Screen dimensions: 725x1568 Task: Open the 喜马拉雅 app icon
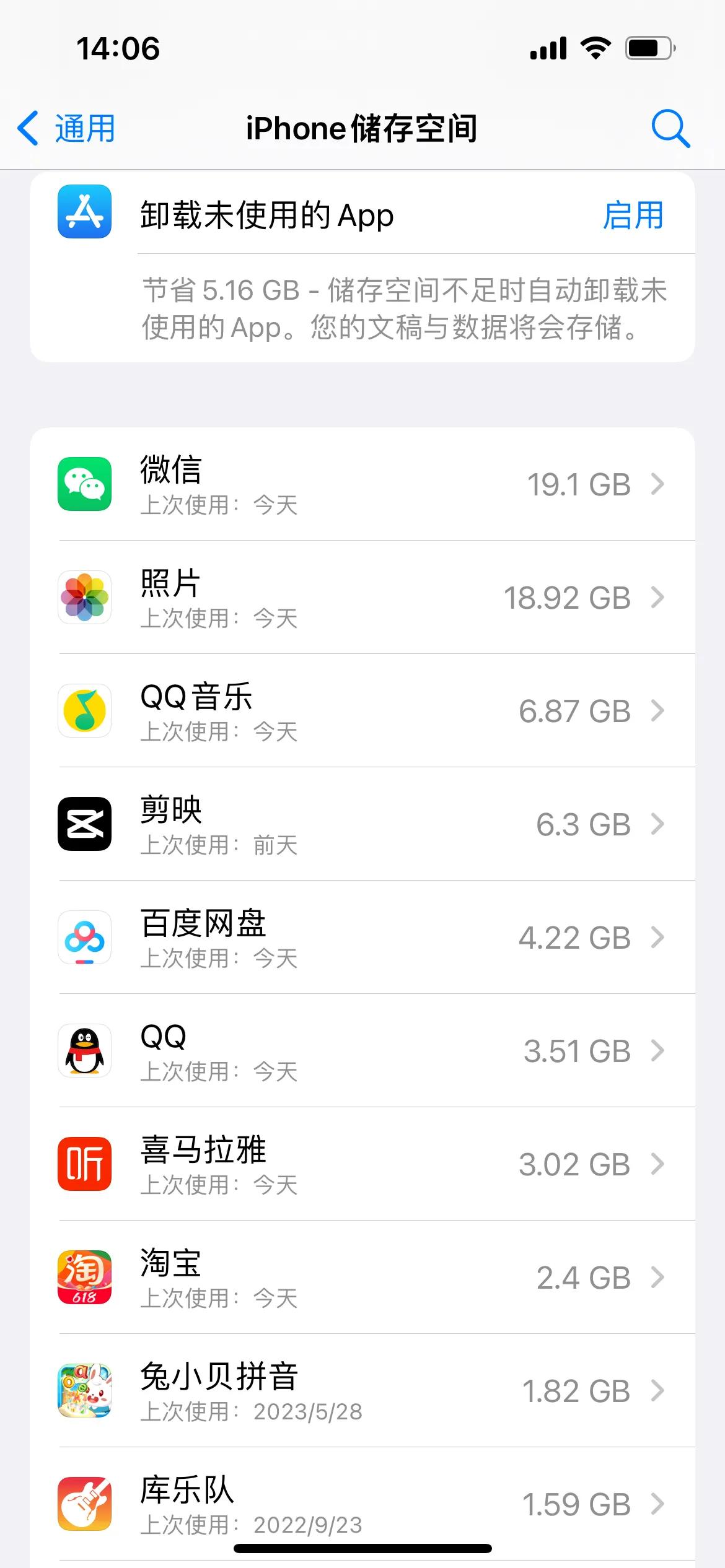coord(84,1164)
